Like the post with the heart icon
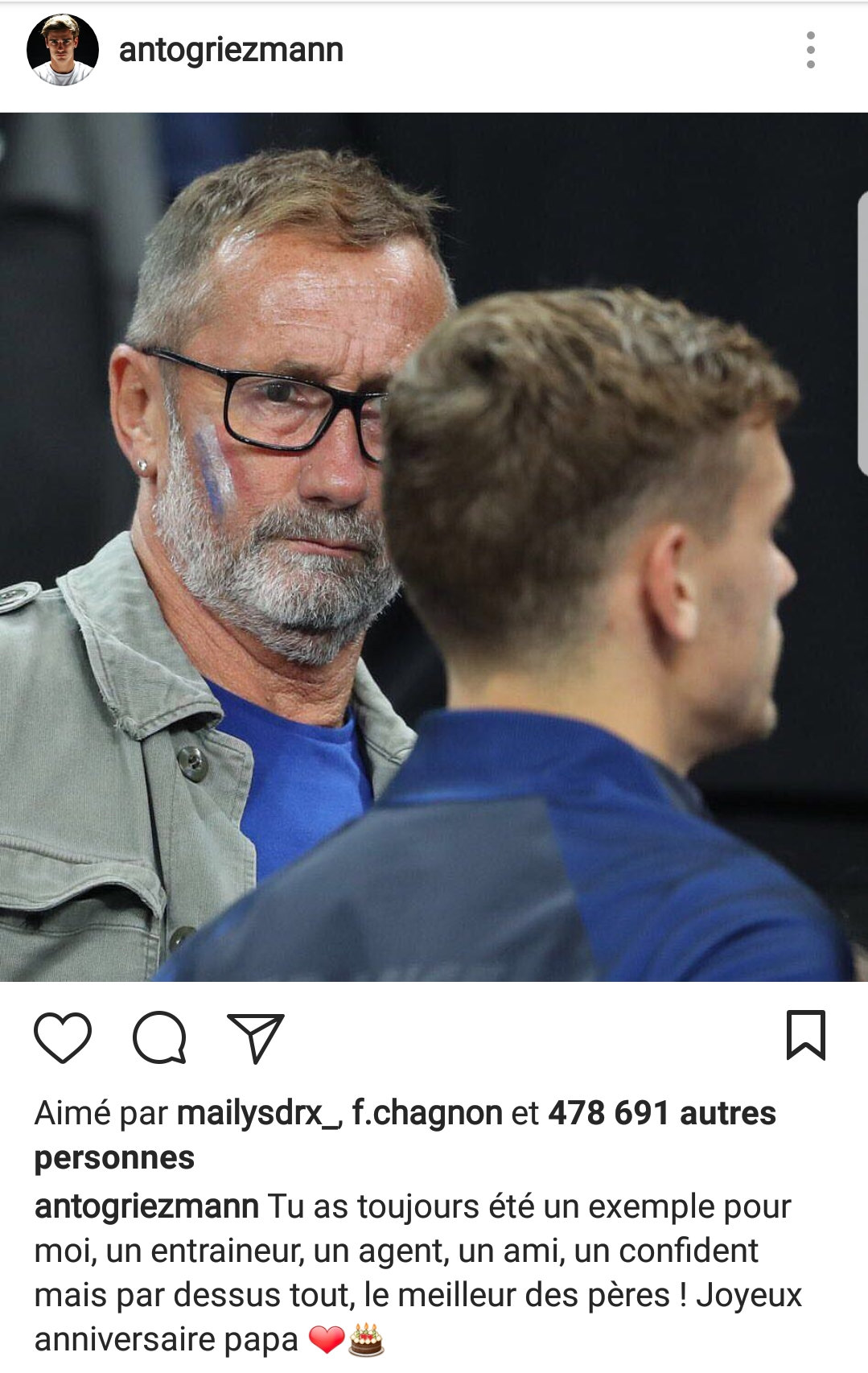Viewport: 868px width, 1373px height. [63, 1037]
